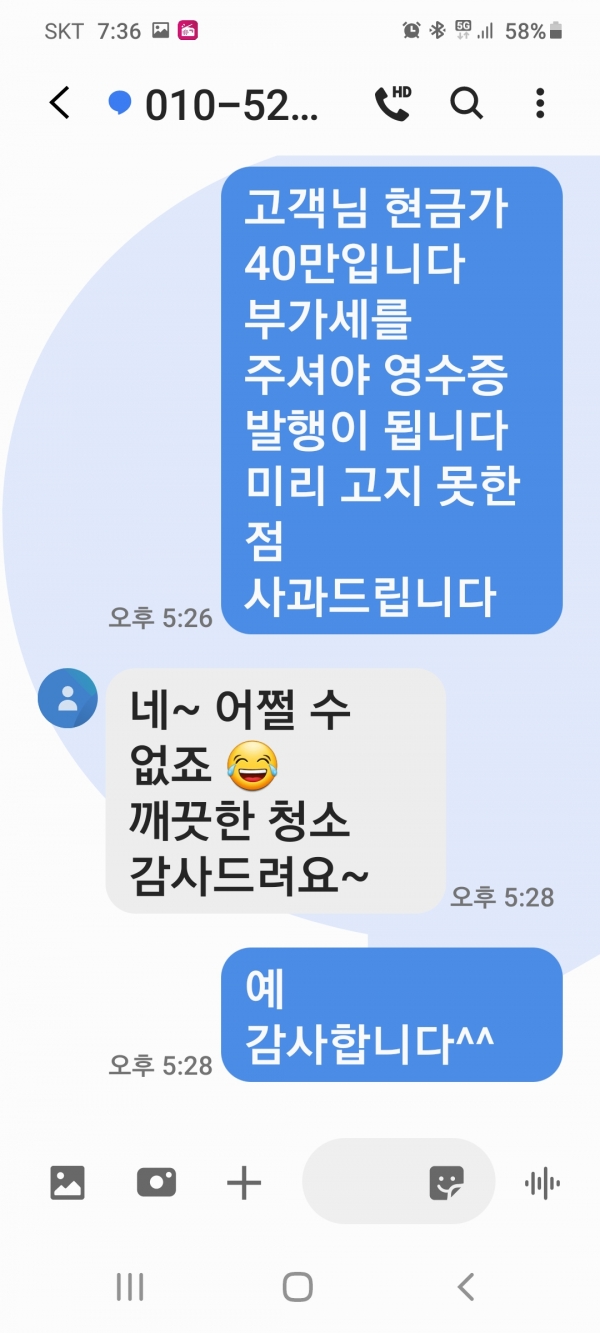Attach a picture from gallery
This screenshot has height=1333, width=600.
click(68, 1183)
